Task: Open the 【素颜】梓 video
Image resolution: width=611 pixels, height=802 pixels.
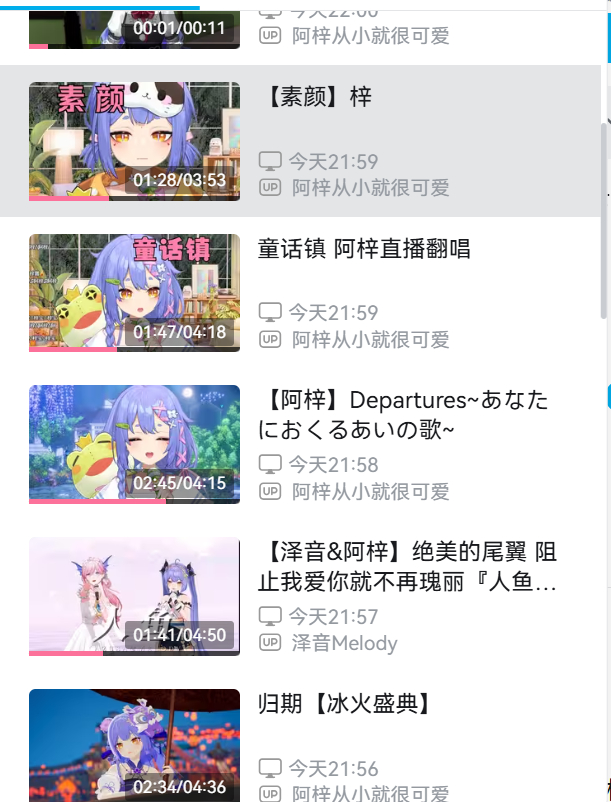Action: tap(134, 141)
